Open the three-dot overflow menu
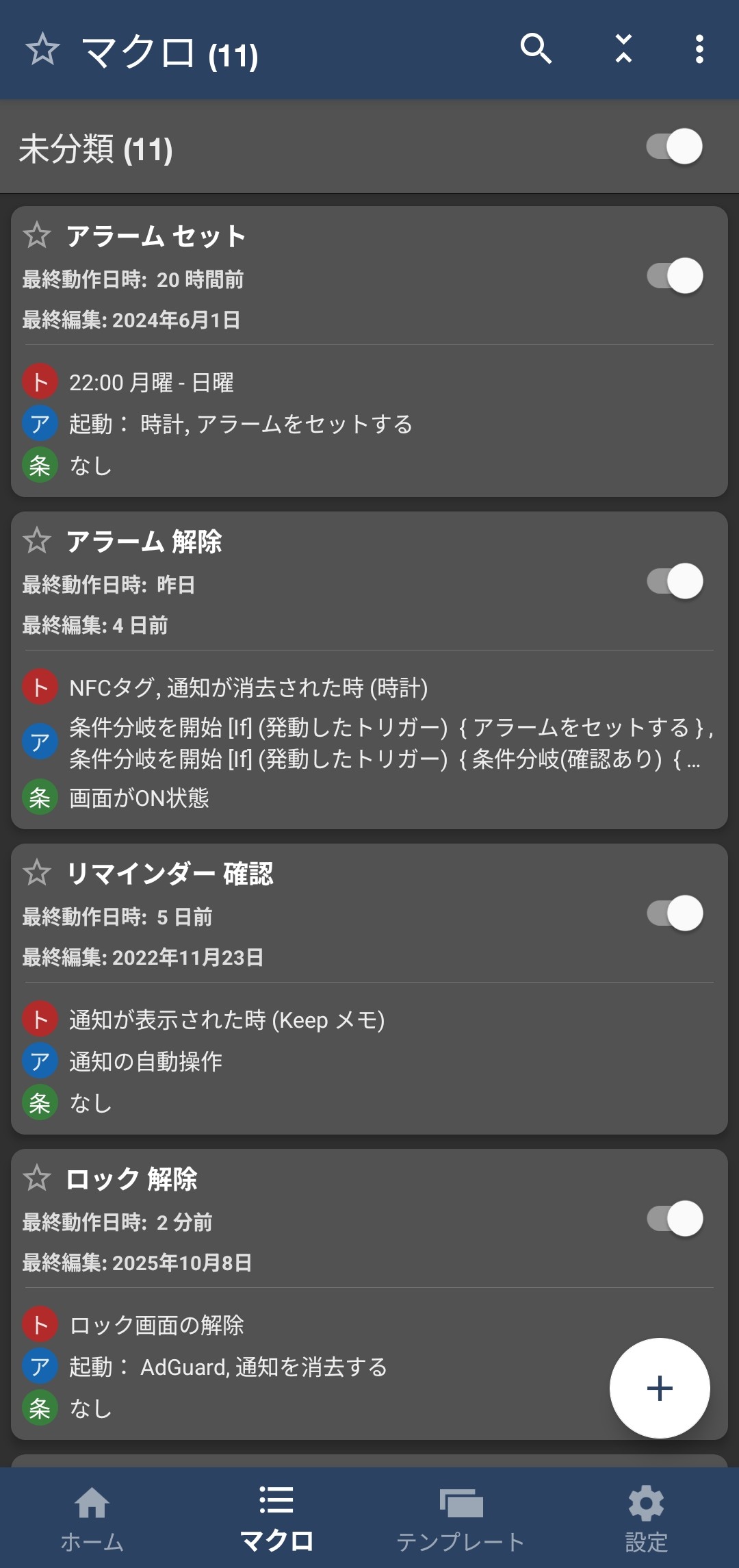This screenshot has width=739, height=1568. [699, 49]
